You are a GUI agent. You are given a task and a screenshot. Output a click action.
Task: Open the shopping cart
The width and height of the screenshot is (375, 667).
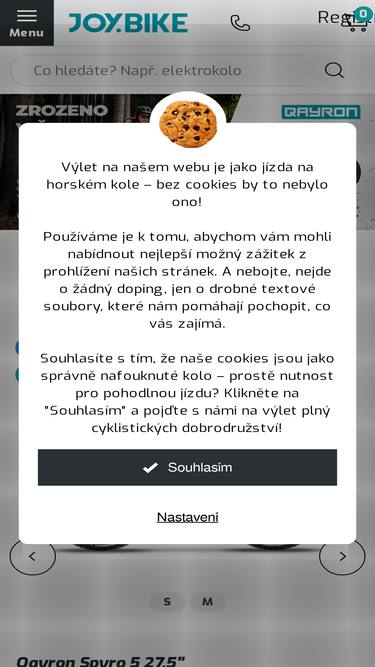[358, 20]
